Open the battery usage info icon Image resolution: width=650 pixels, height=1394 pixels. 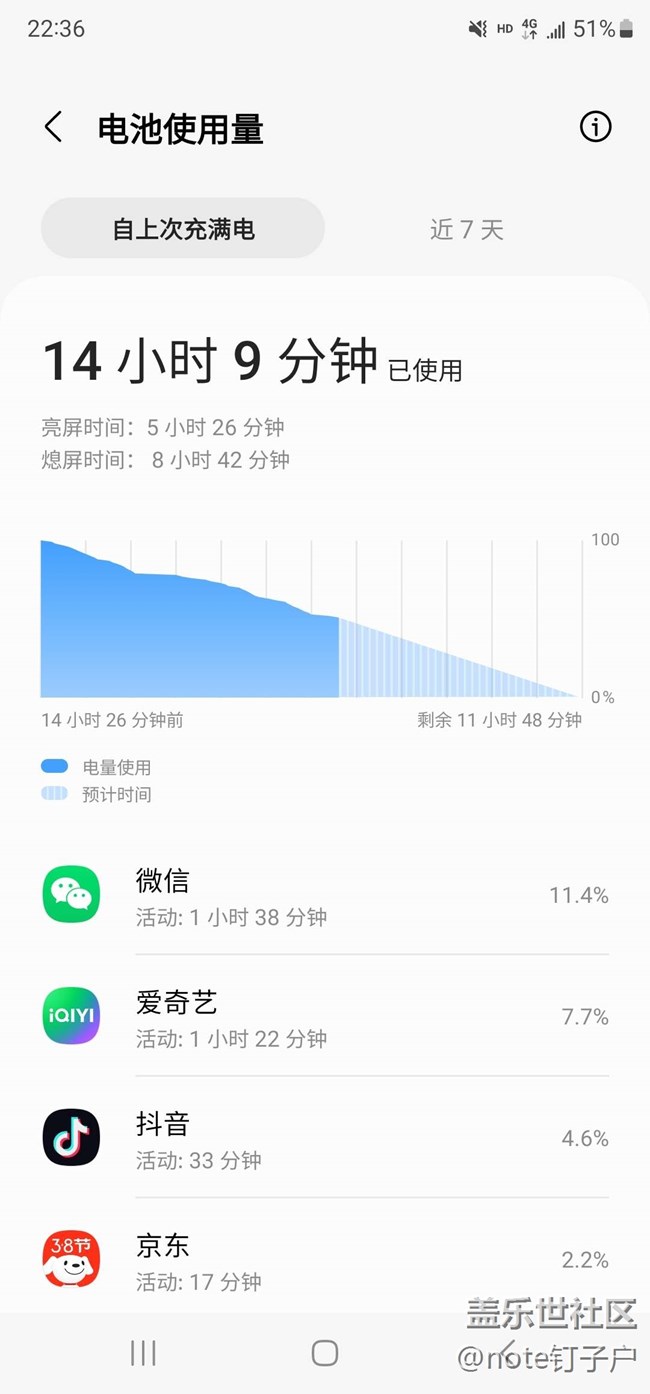point(595,127)
